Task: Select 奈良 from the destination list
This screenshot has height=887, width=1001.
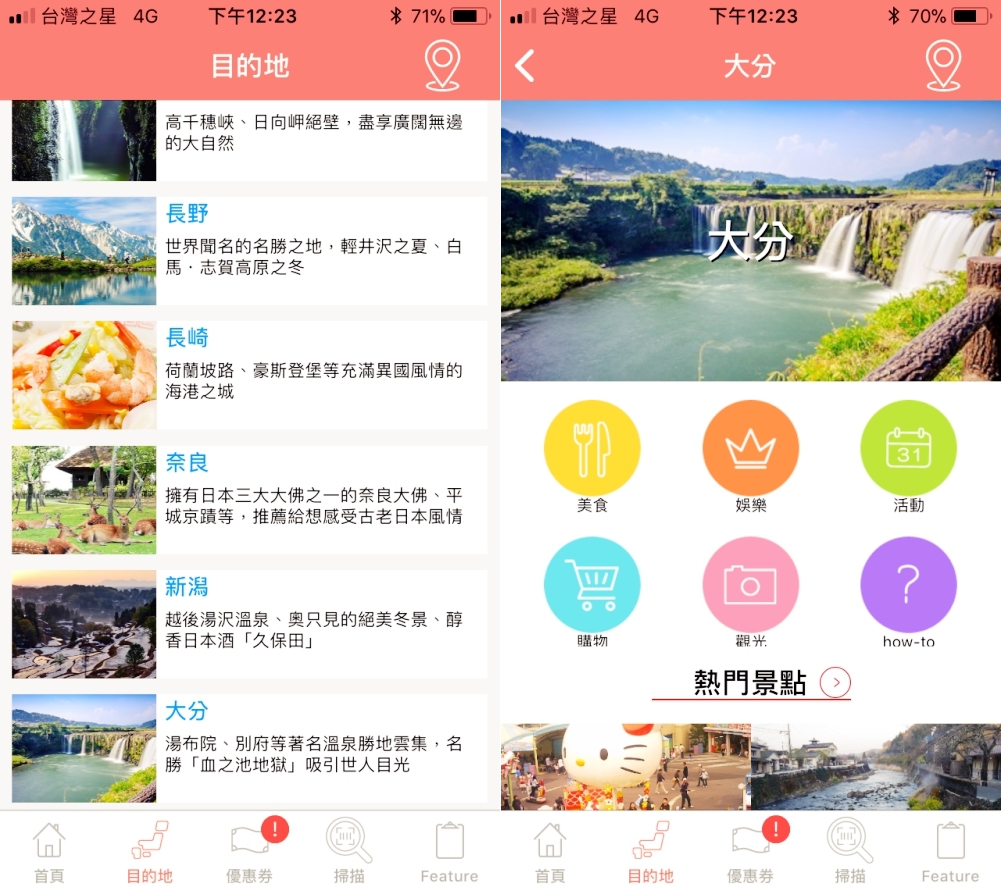Action: point(249,499)
